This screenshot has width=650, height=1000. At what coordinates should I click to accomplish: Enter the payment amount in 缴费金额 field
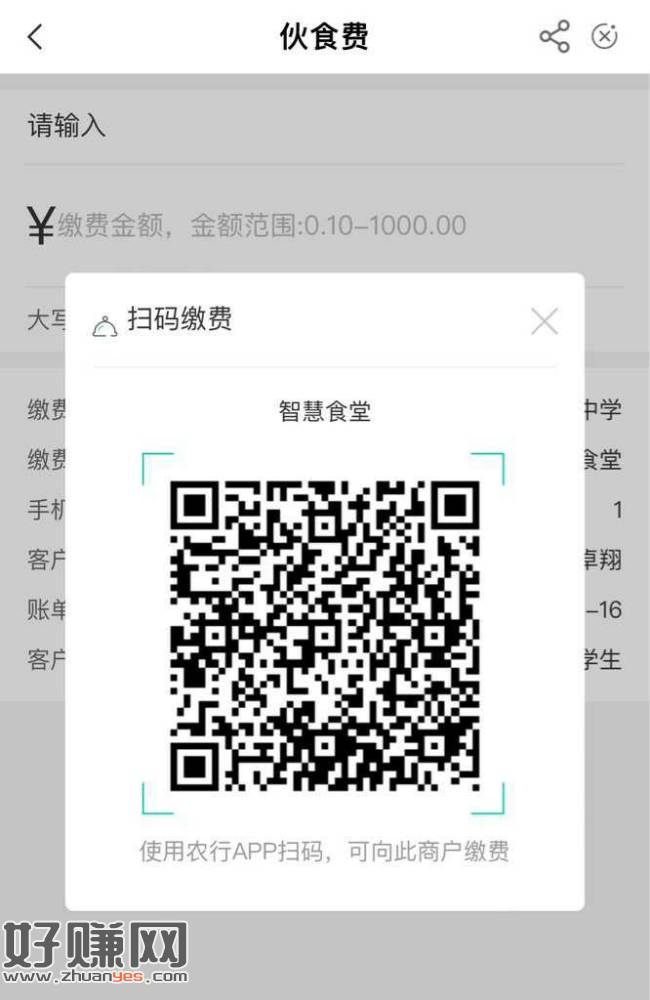262,226
